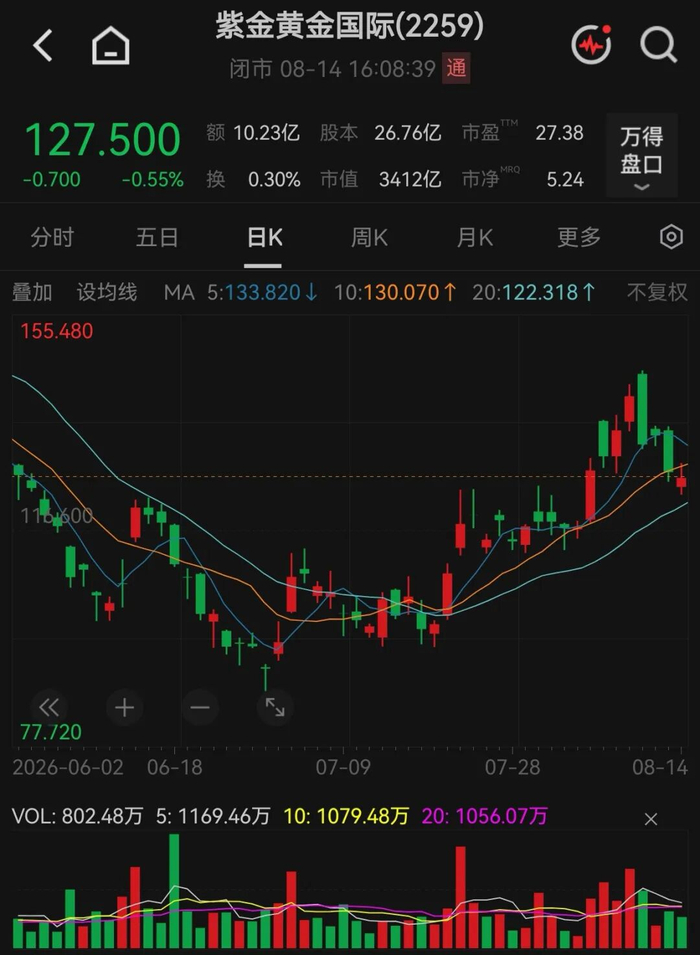The image size is (700, 955).
Task: Switch to the 五日 tab
Action: point(157,237)
